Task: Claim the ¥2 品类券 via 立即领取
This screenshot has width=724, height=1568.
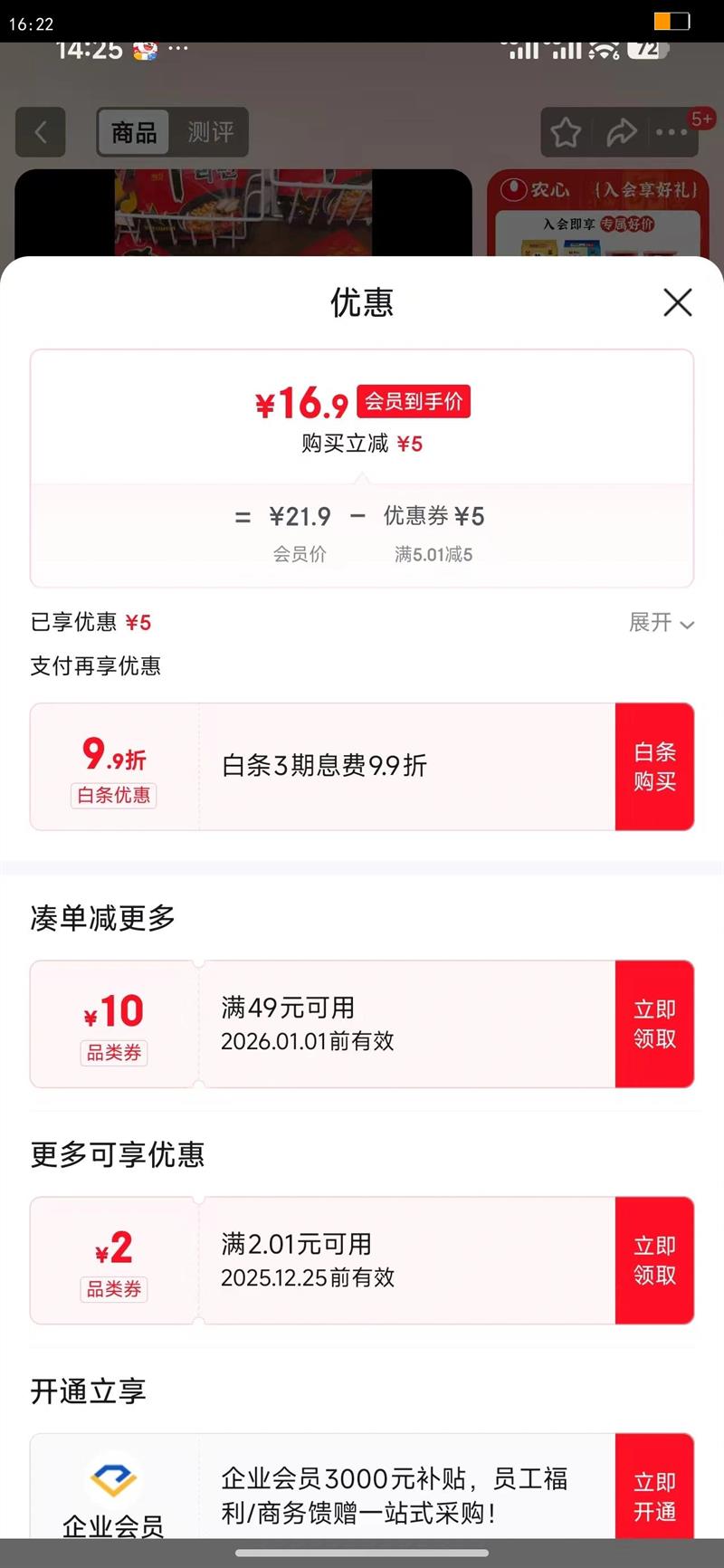Action: tap(654, 1260)
